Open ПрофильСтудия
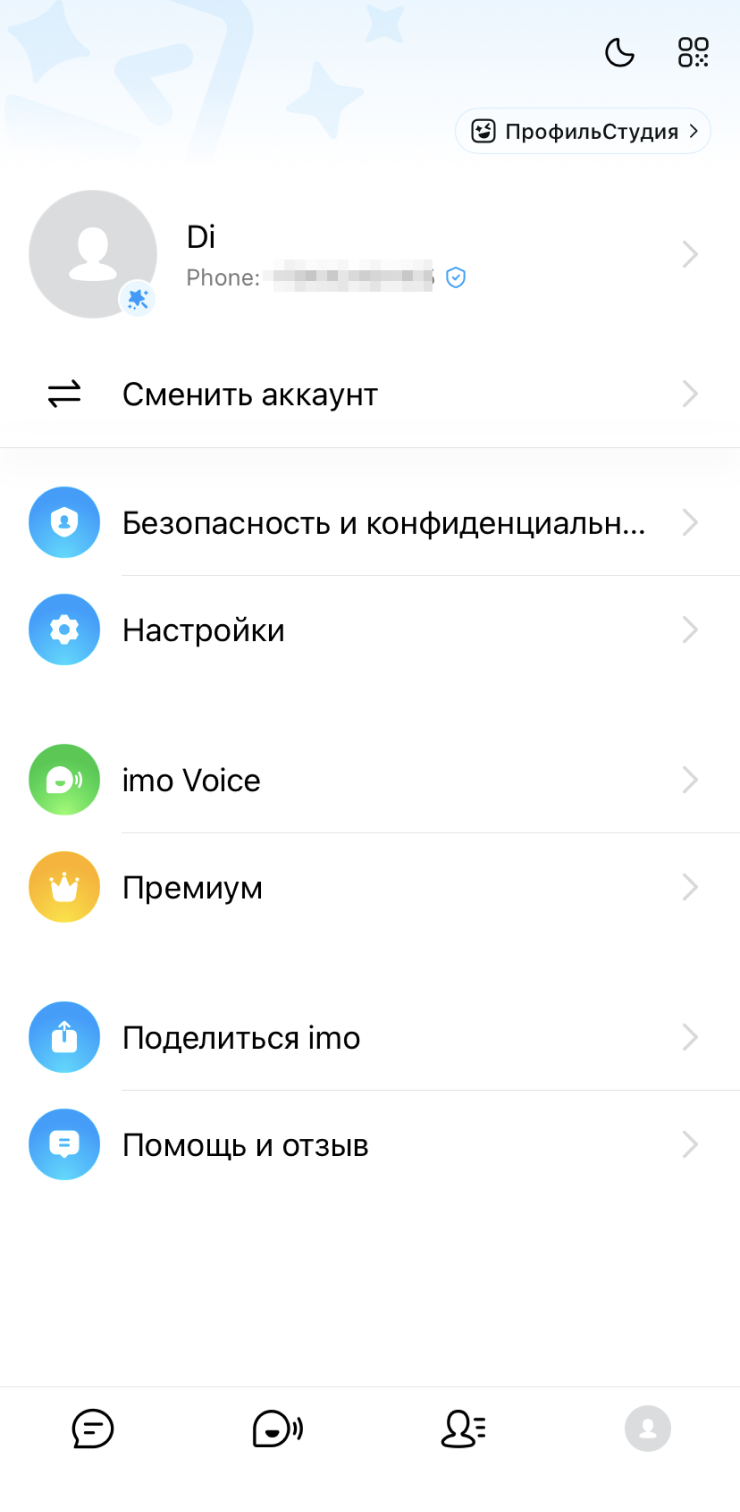Screen dimensions: 740x1512 click(583, 132)
